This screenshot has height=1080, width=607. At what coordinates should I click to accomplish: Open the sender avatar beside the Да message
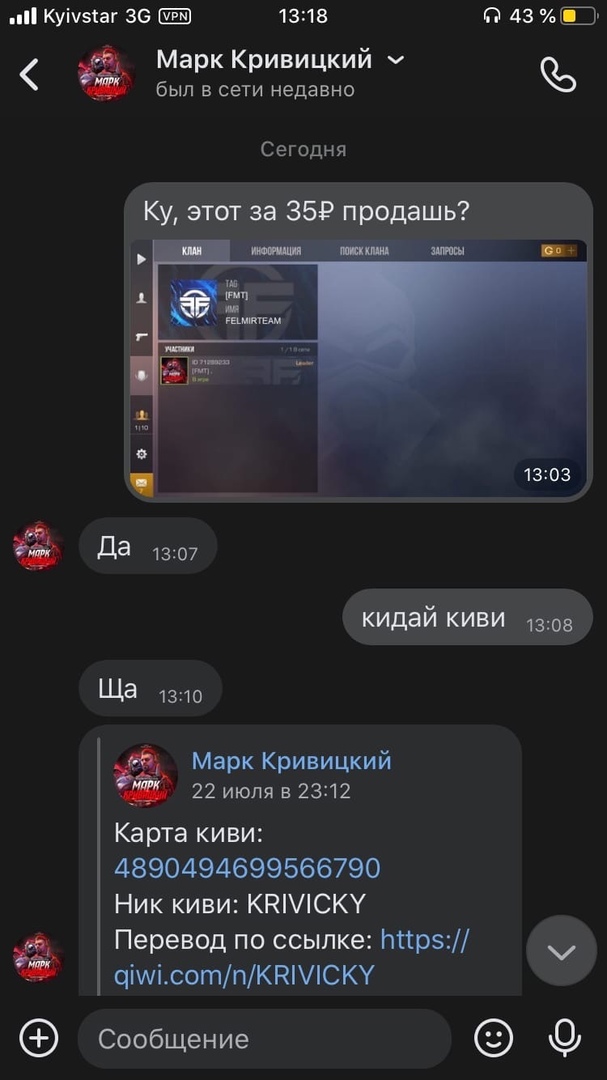(38, 546)
